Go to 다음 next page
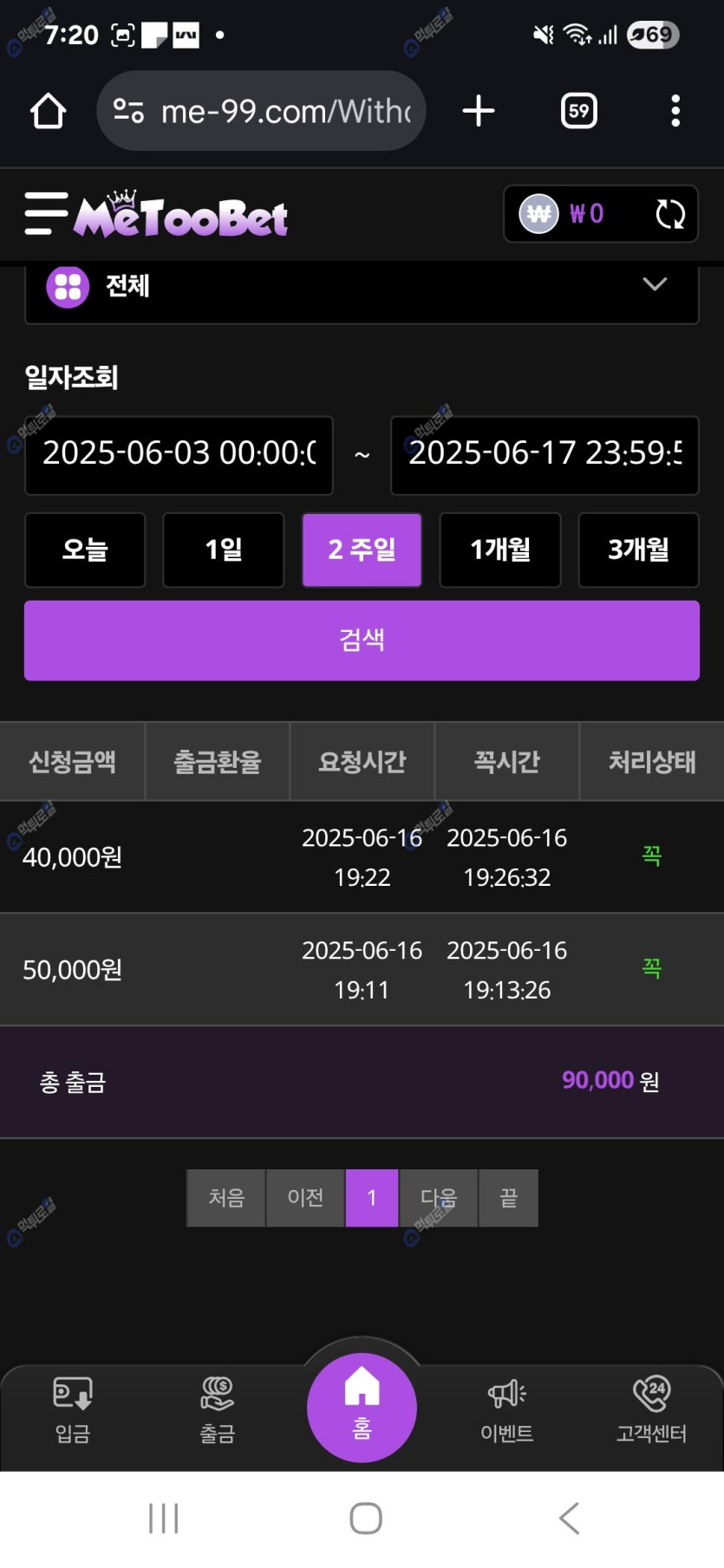 click(438, 1198)
